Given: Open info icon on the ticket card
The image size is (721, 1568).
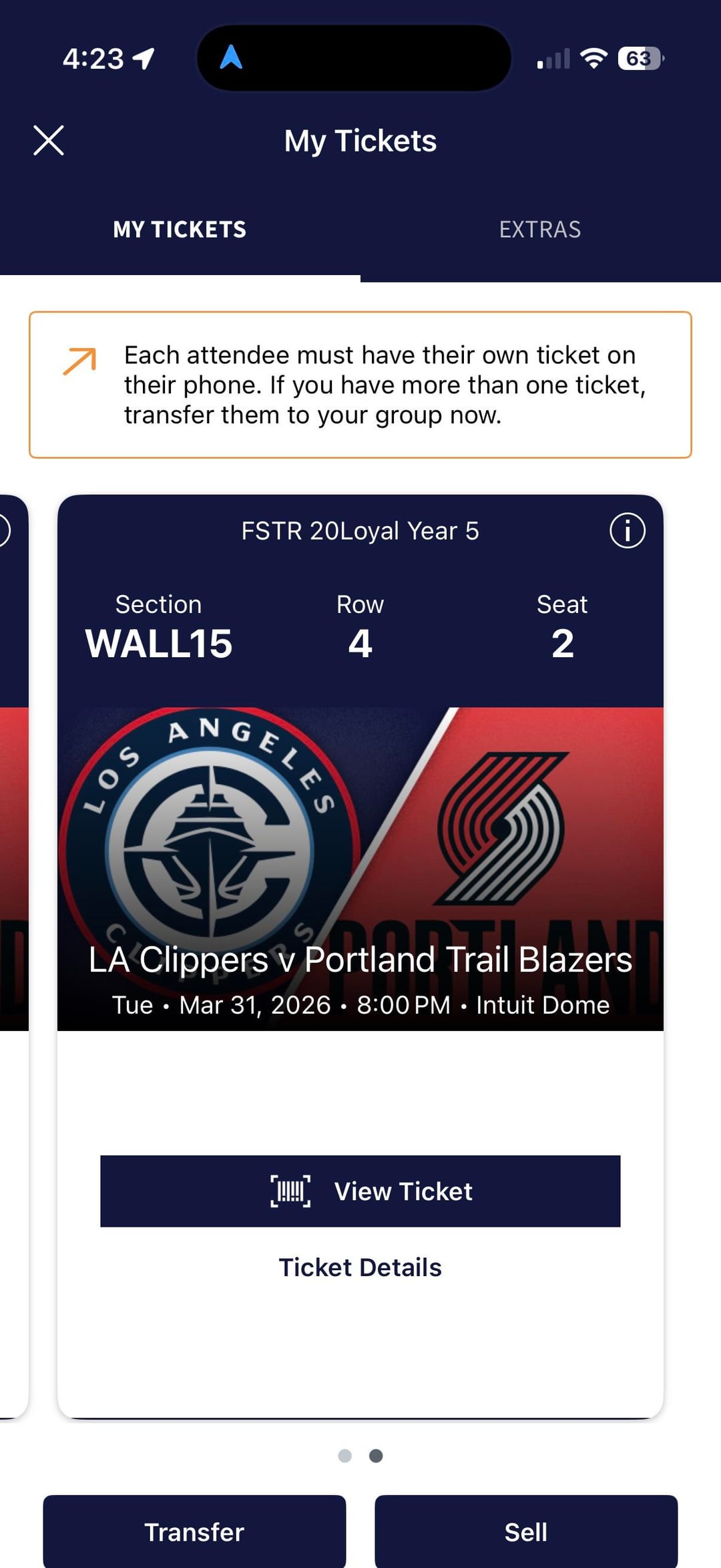Looking at the screenshot, I should 627,531.
